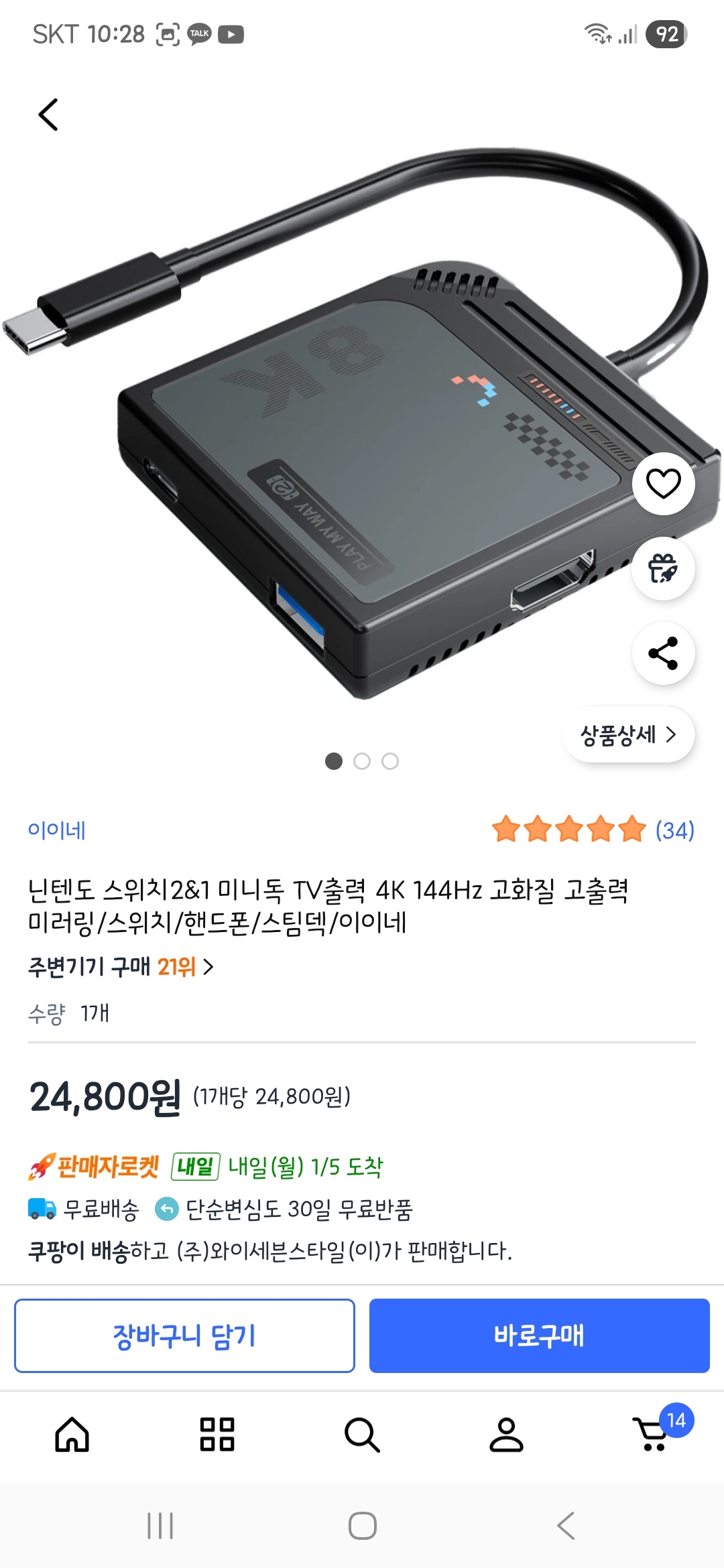Go back using the top-left chevron
The image size is (724, 1568).
(x=47, y=114)
